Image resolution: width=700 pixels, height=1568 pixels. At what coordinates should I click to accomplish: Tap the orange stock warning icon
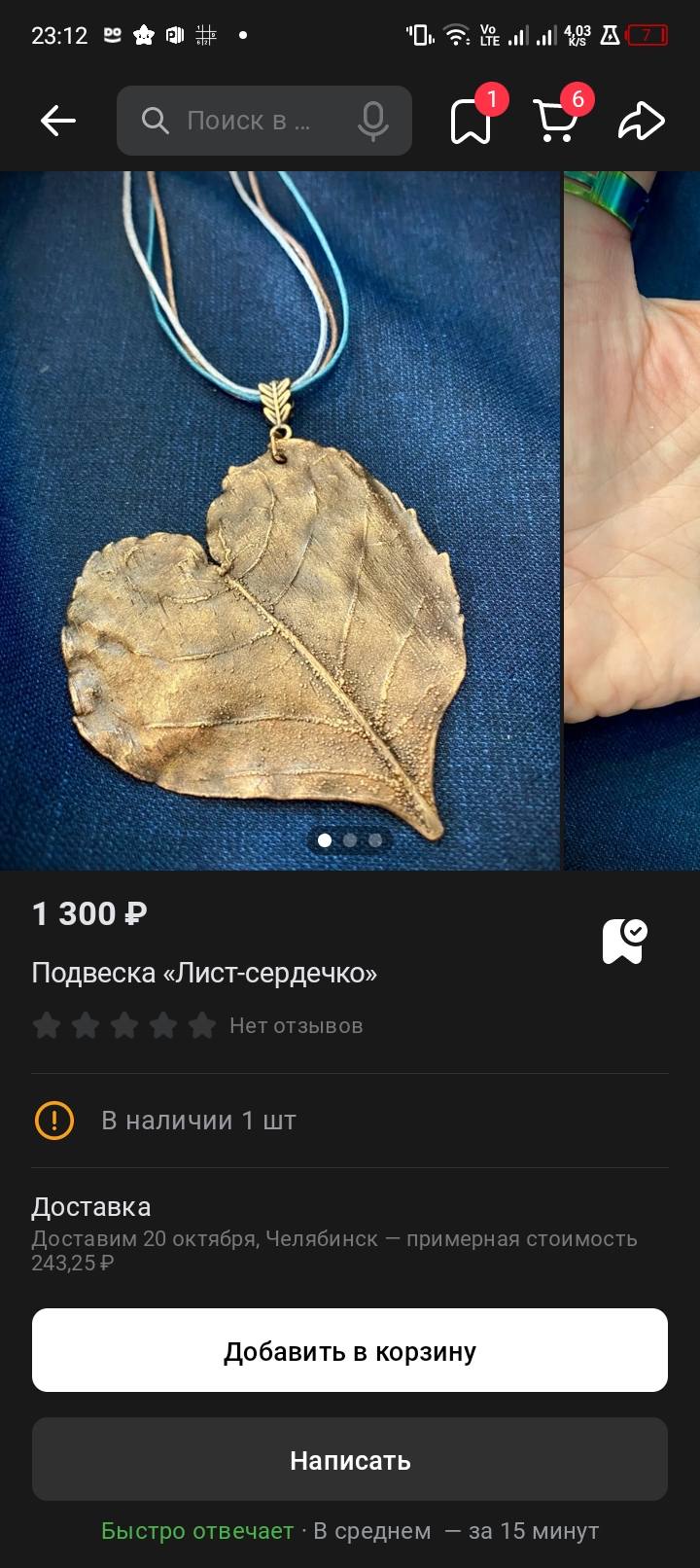[55, 1120]
